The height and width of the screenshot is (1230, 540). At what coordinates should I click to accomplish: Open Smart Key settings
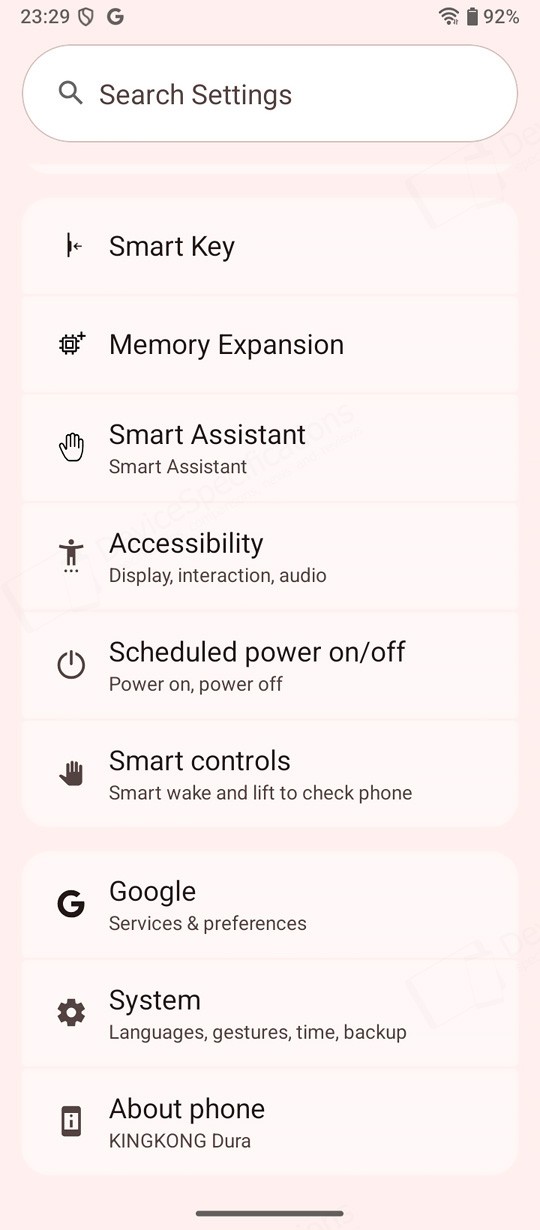(x=270, y=246)
